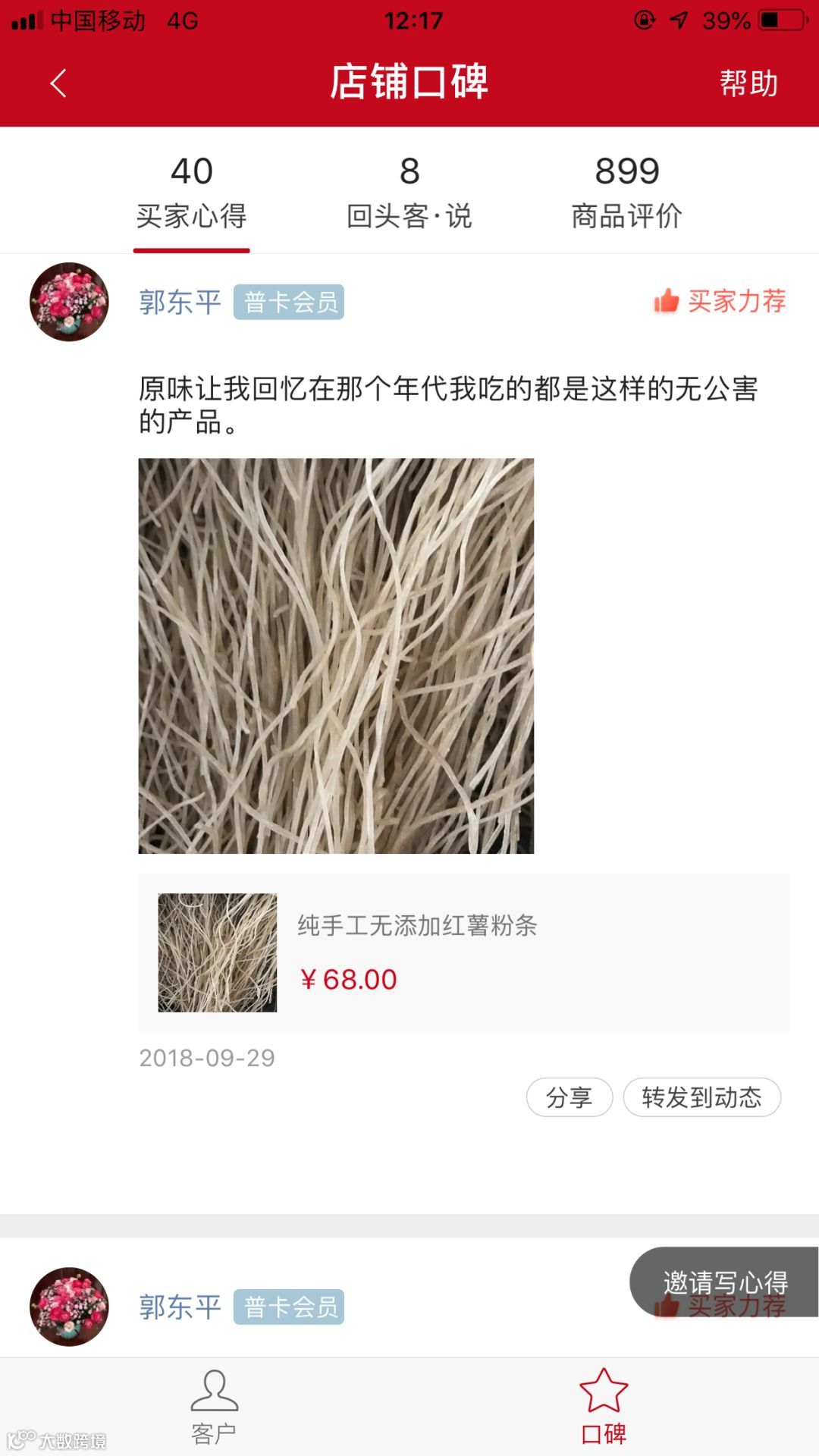Viewport: 819px width, 1456px height.
Task: Go back using the header arrow
Action: (58, 83)
